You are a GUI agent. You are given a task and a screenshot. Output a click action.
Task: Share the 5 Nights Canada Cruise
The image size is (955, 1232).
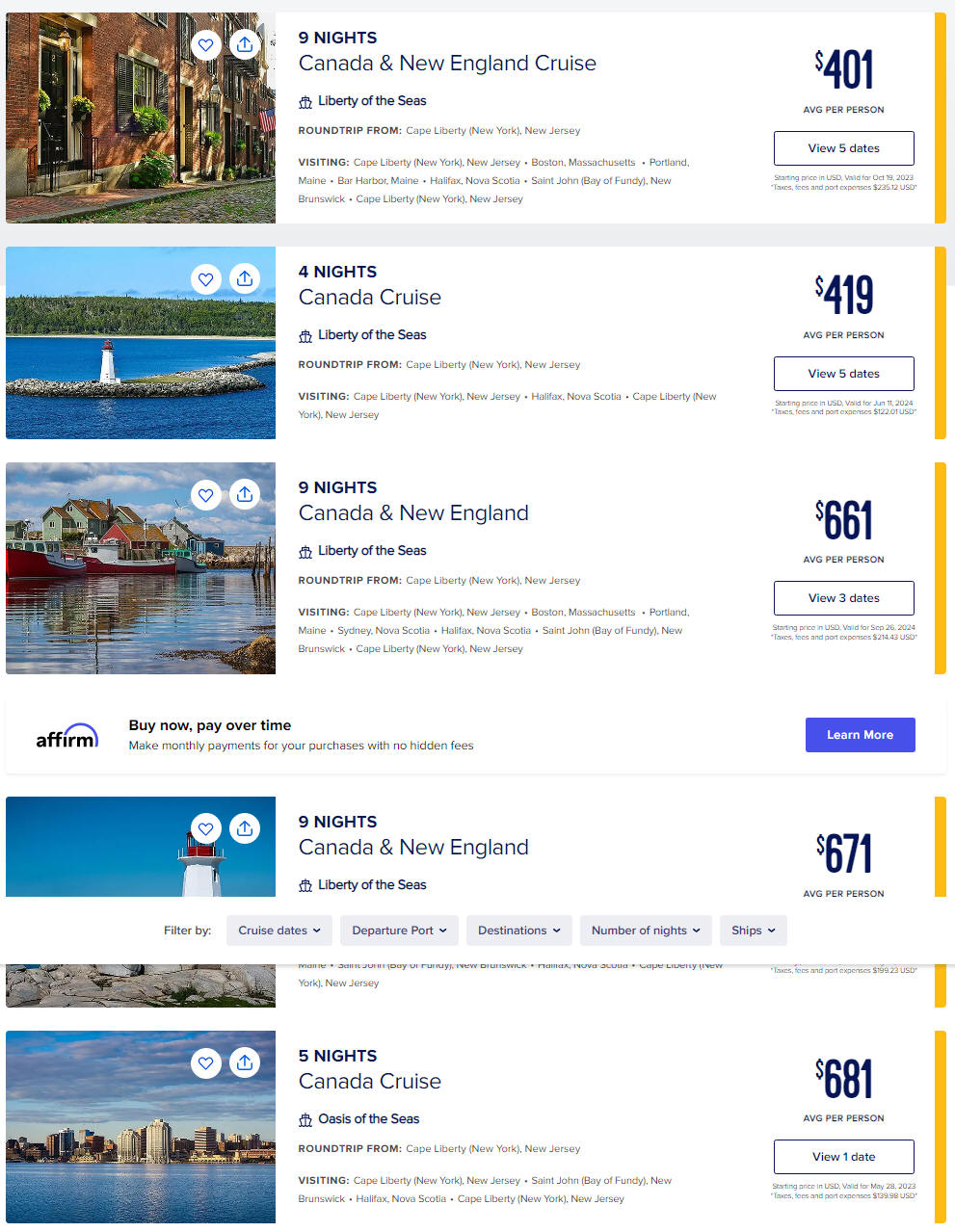click(245, 1062)
